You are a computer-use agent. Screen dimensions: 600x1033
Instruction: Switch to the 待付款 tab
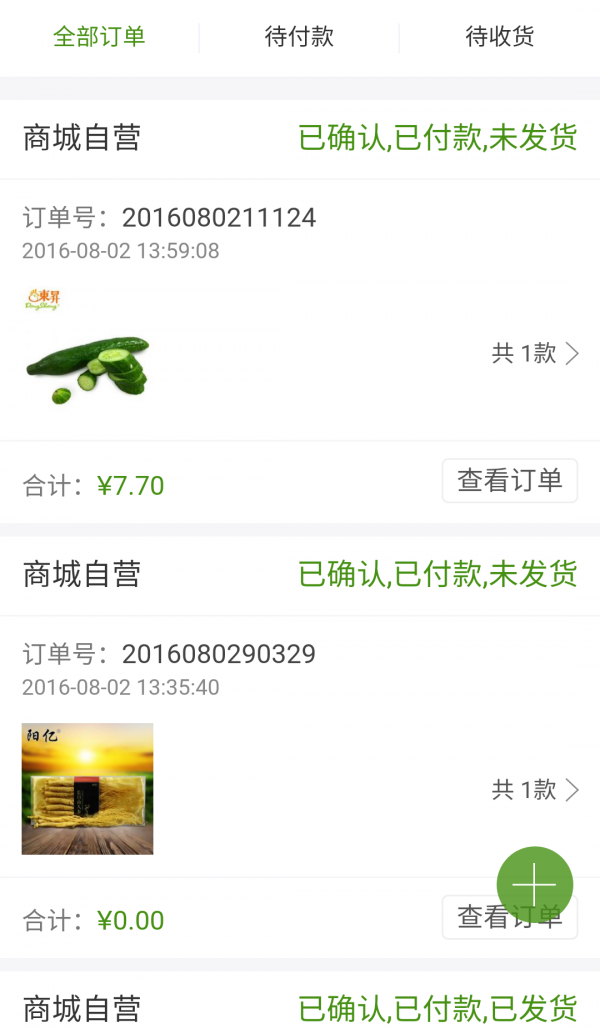[x=299, y=38]
